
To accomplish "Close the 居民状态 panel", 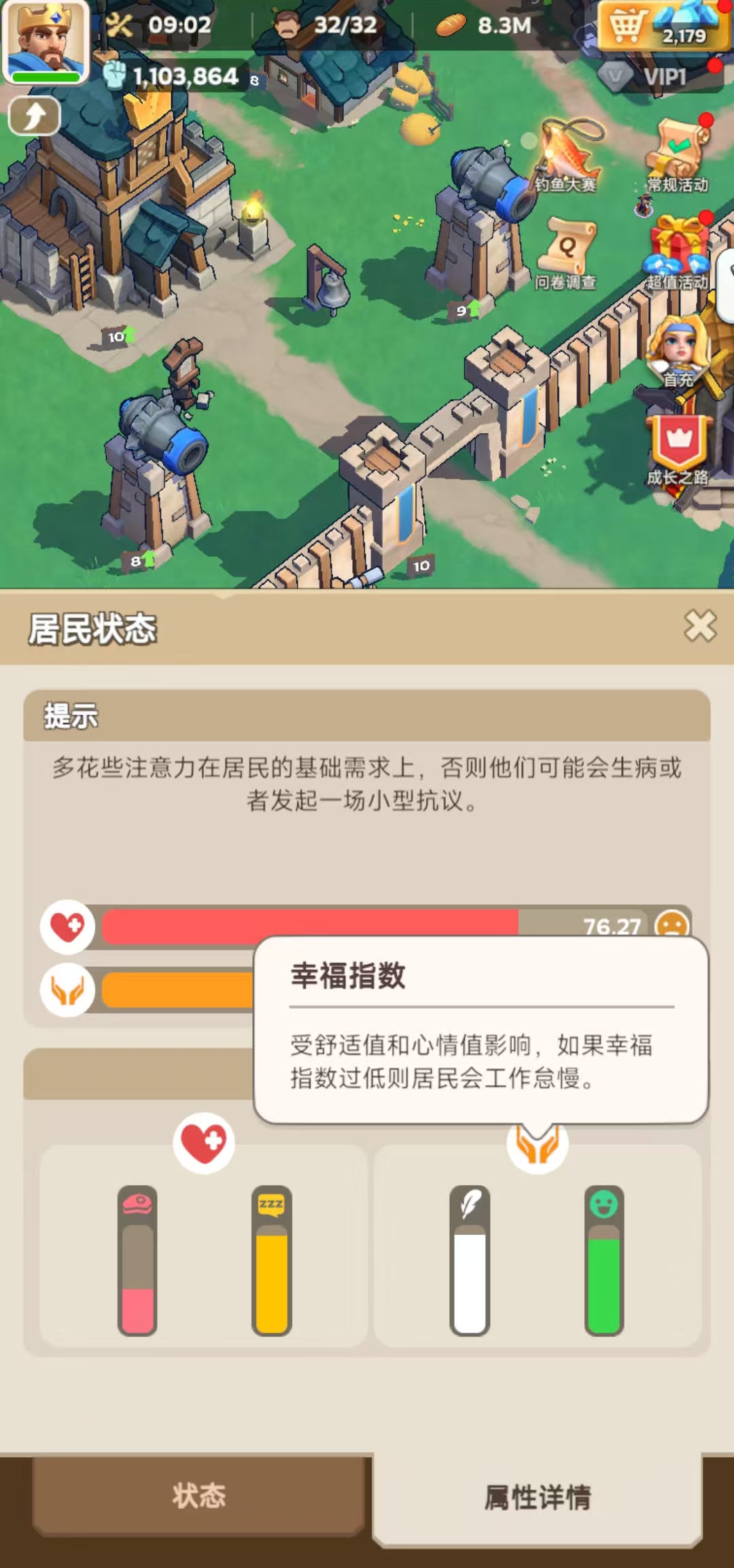I will point(699,626).
